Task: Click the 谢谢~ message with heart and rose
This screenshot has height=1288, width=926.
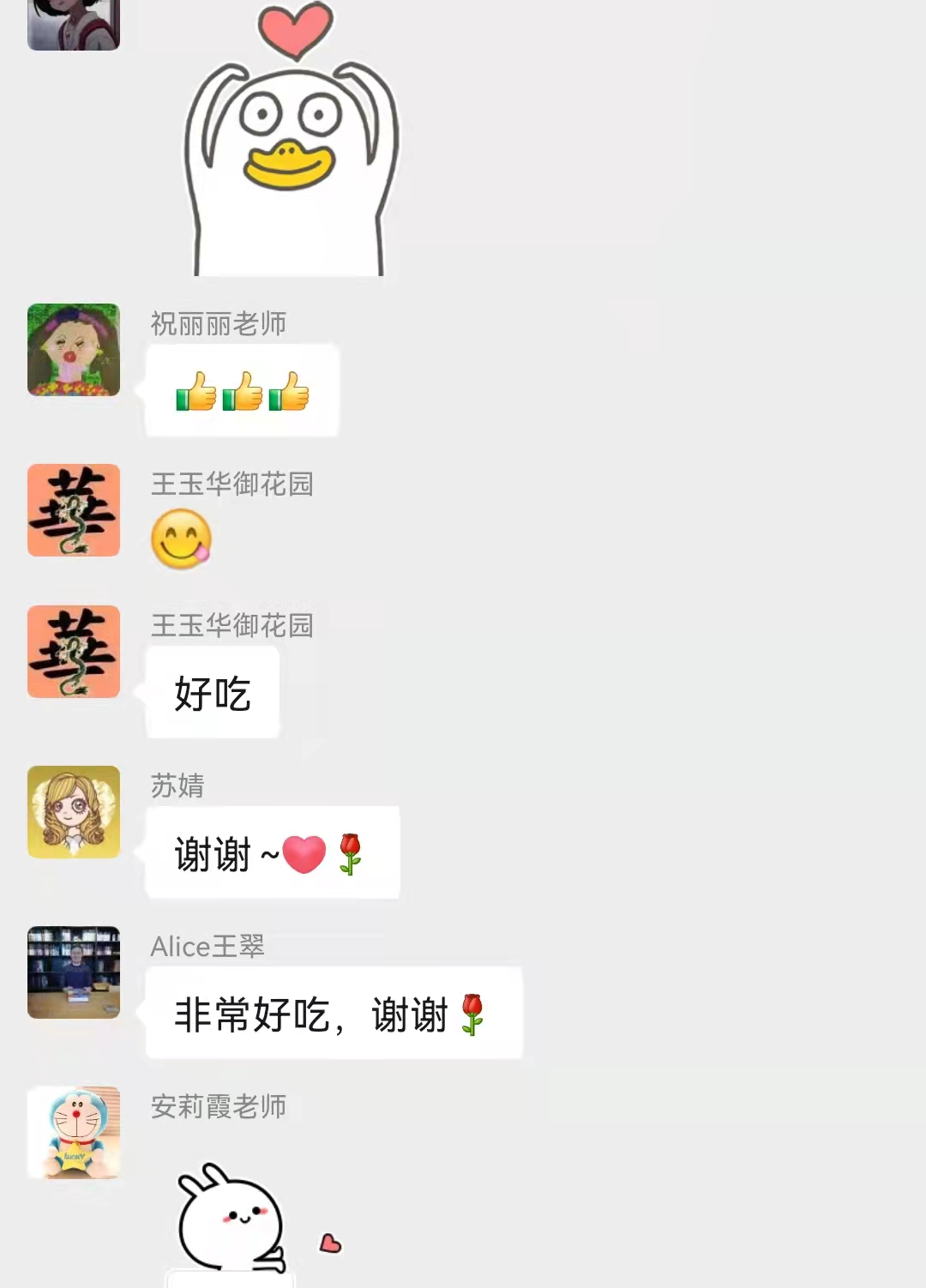Action: click(x=272, y=853)
